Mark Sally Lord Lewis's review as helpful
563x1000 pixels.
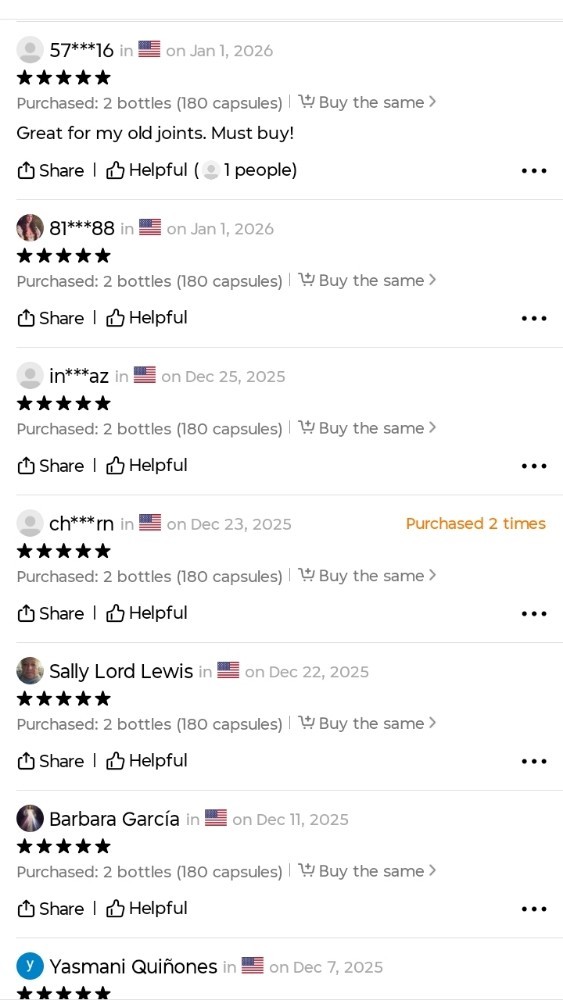pyautogui.click(x=147, y=761)
